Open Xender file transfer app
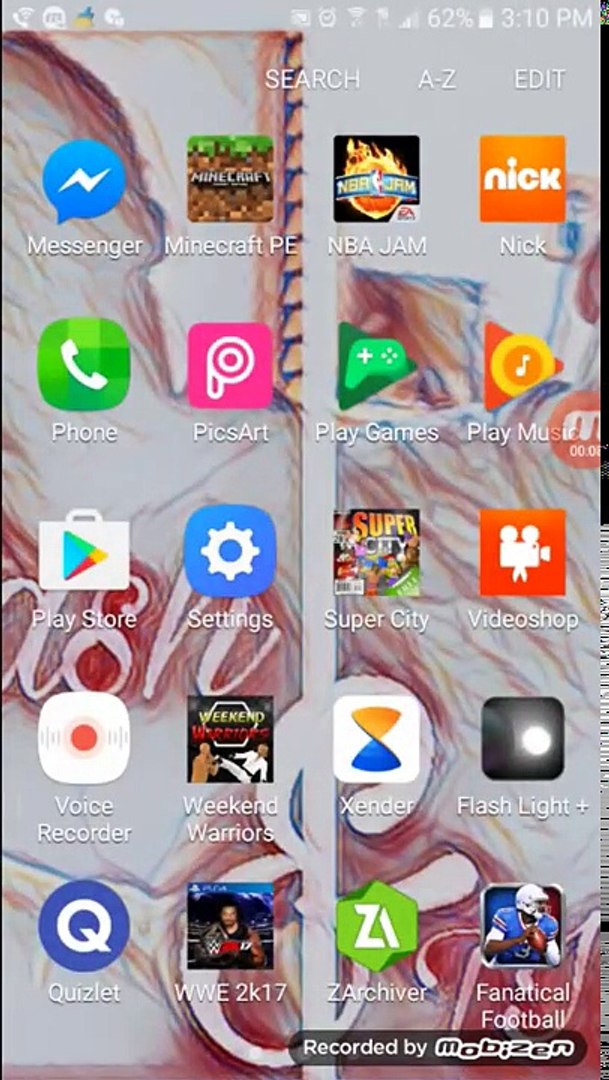Screen dimensions: 609x1080 coord(376,739)
